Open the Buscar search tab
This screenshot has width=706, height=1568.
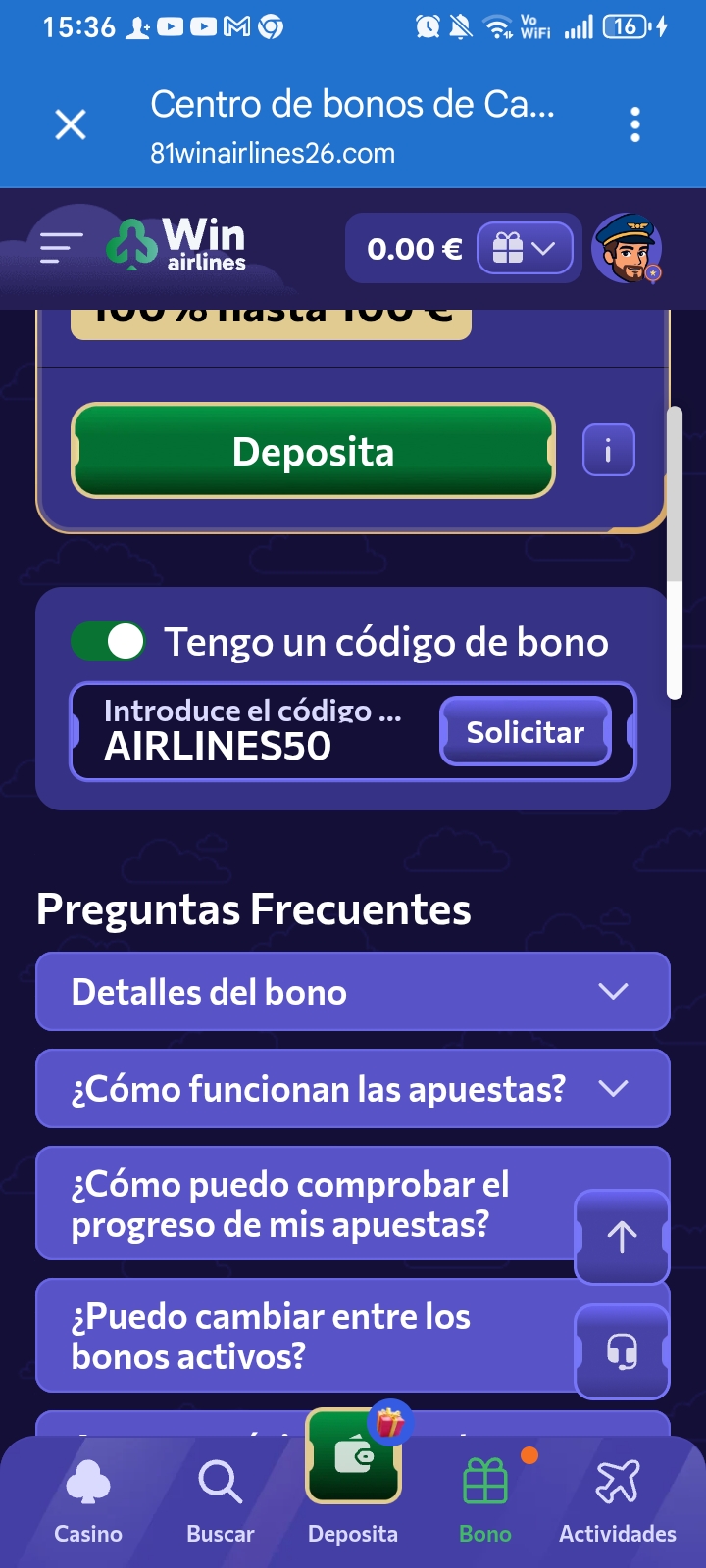(221, 1503)
